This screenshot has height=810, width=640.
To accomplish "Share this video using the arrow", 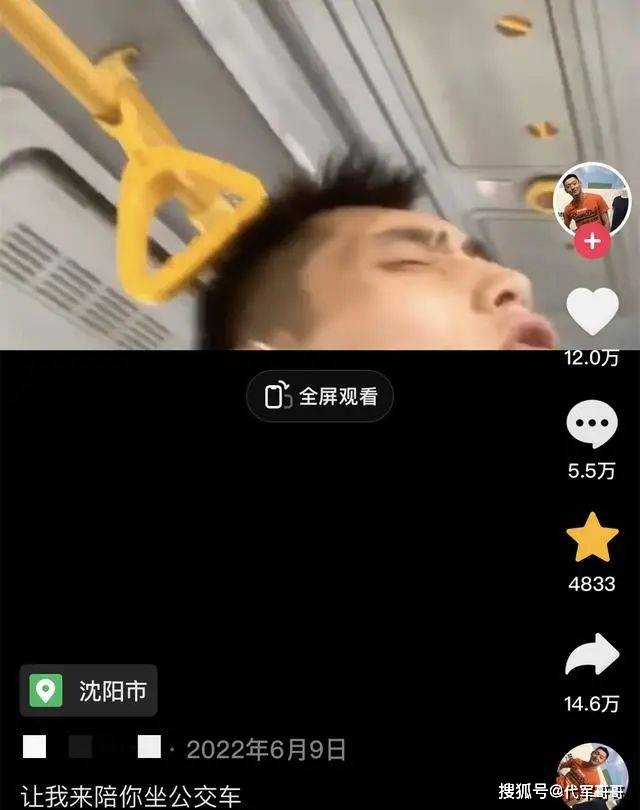I will (592, 656).
